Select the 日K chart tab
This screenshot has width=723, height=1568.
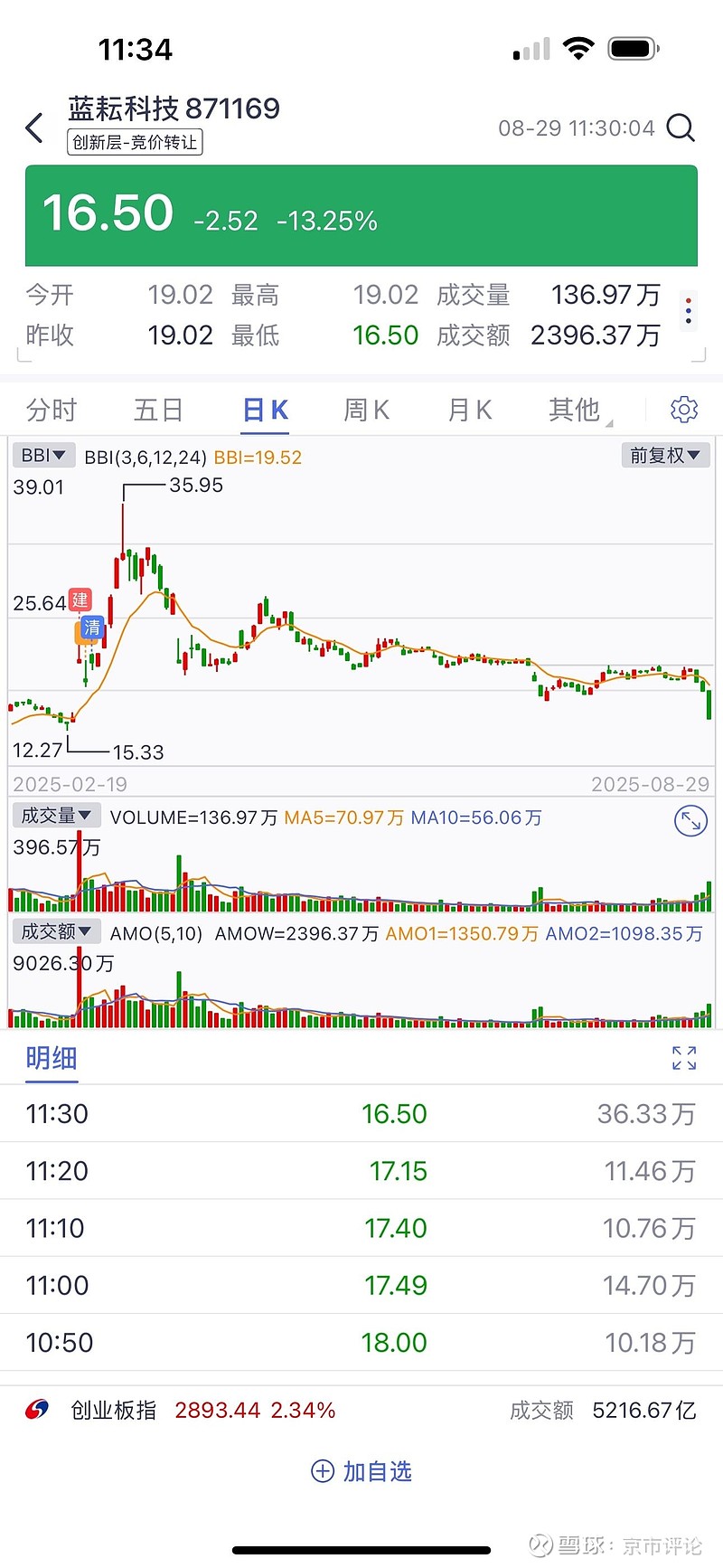[x=265, y=411]
